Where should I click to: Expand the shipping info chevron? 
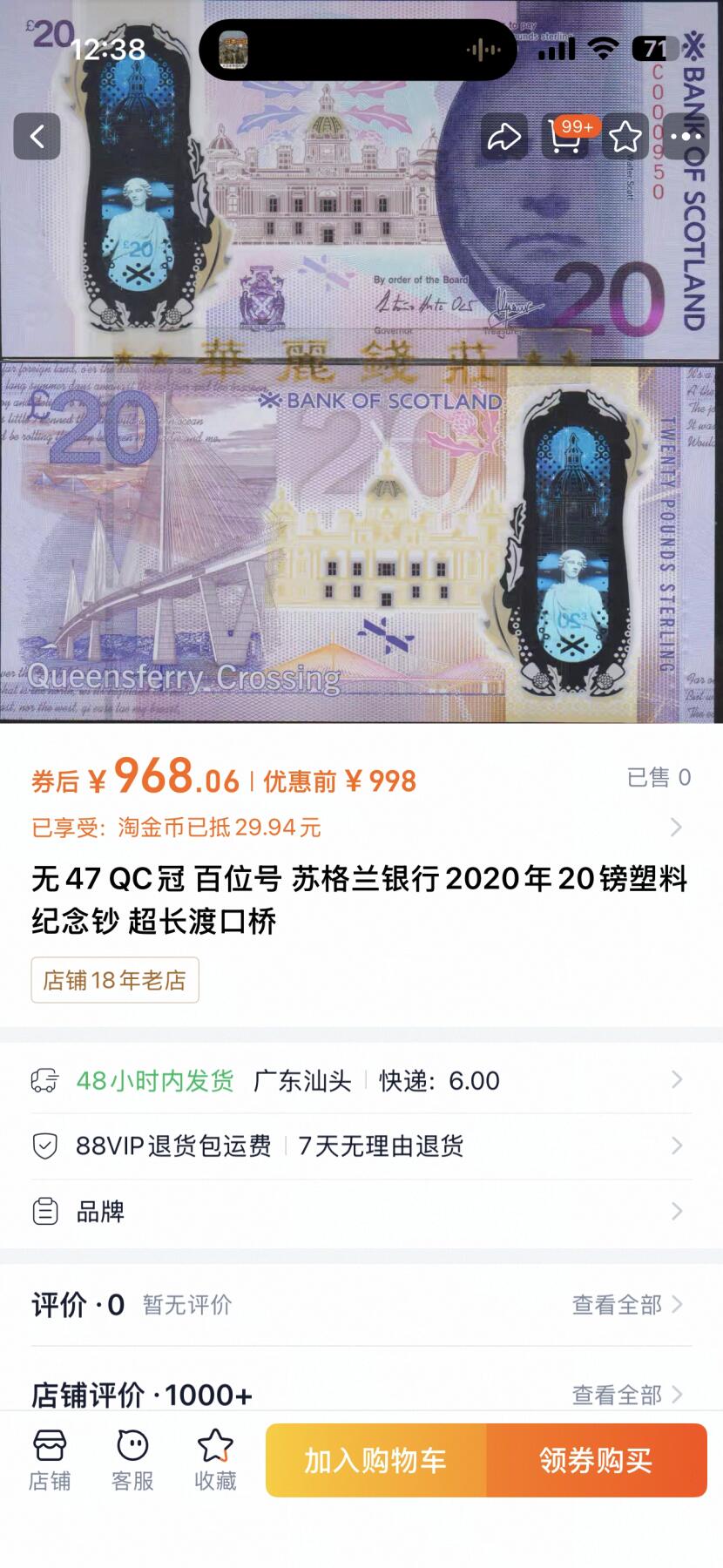tap(679, 1080)
